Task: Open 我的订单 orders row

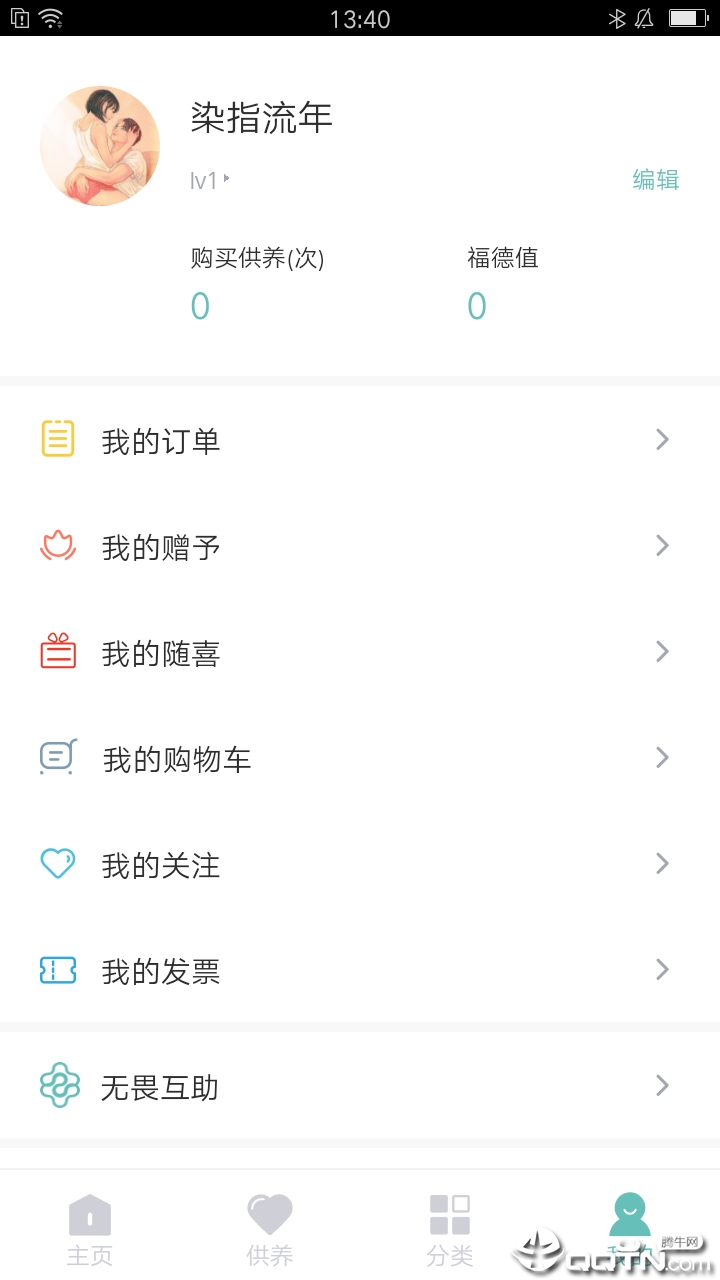Action: tap(360, 440)
